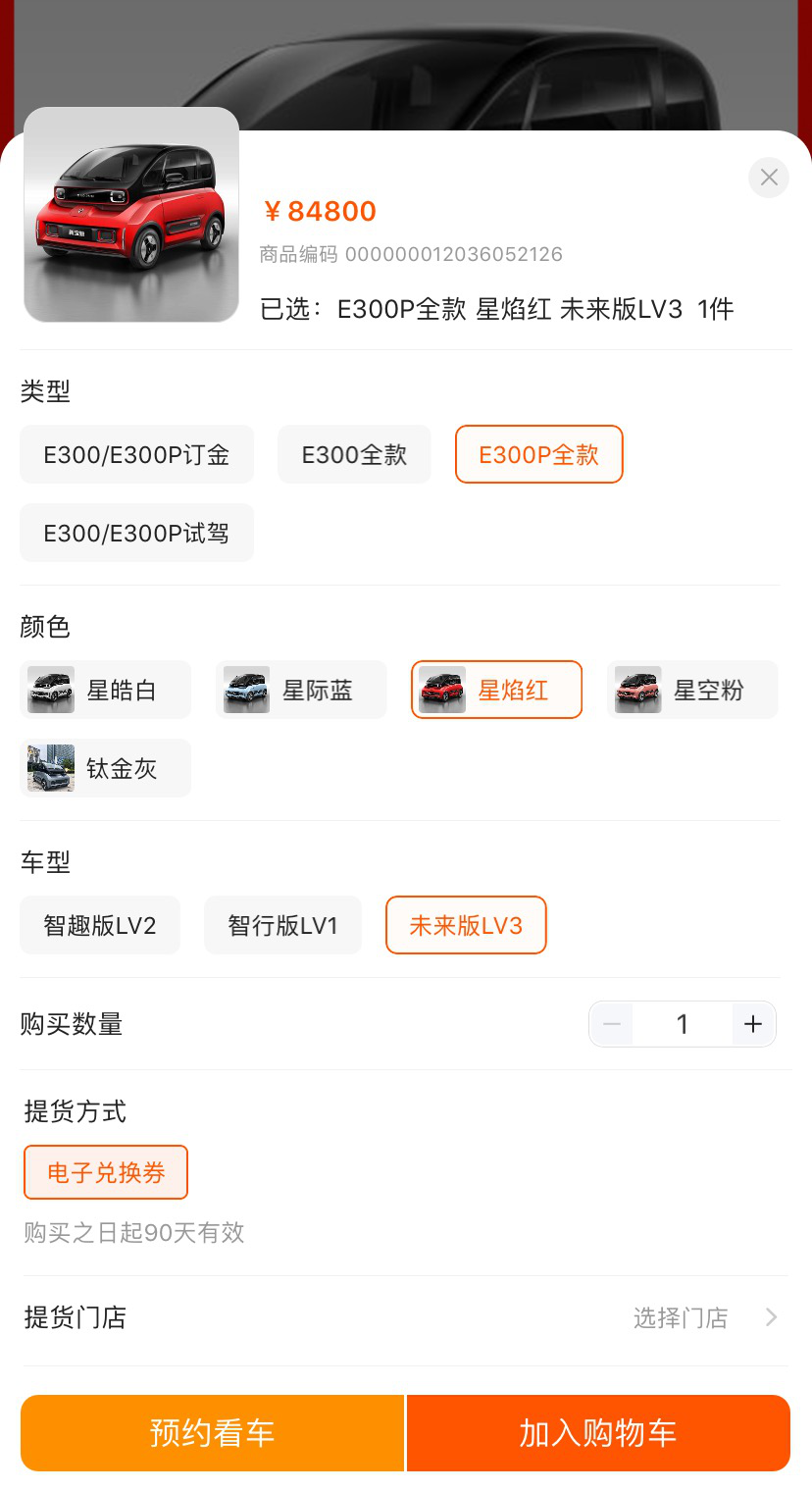The image size is (812, 1490).
Task: Choose the 星皓白 color
Action: 105,690
